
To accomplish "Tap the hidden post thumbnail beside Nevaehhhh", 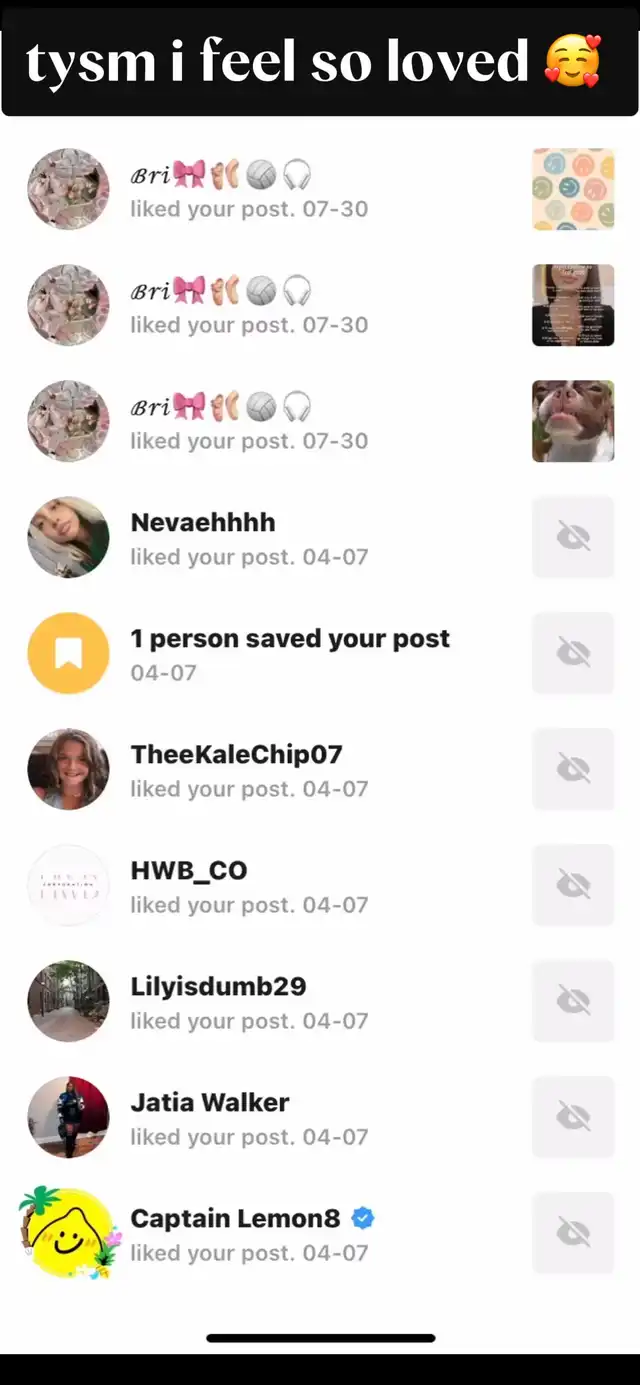I will [573, 537].
